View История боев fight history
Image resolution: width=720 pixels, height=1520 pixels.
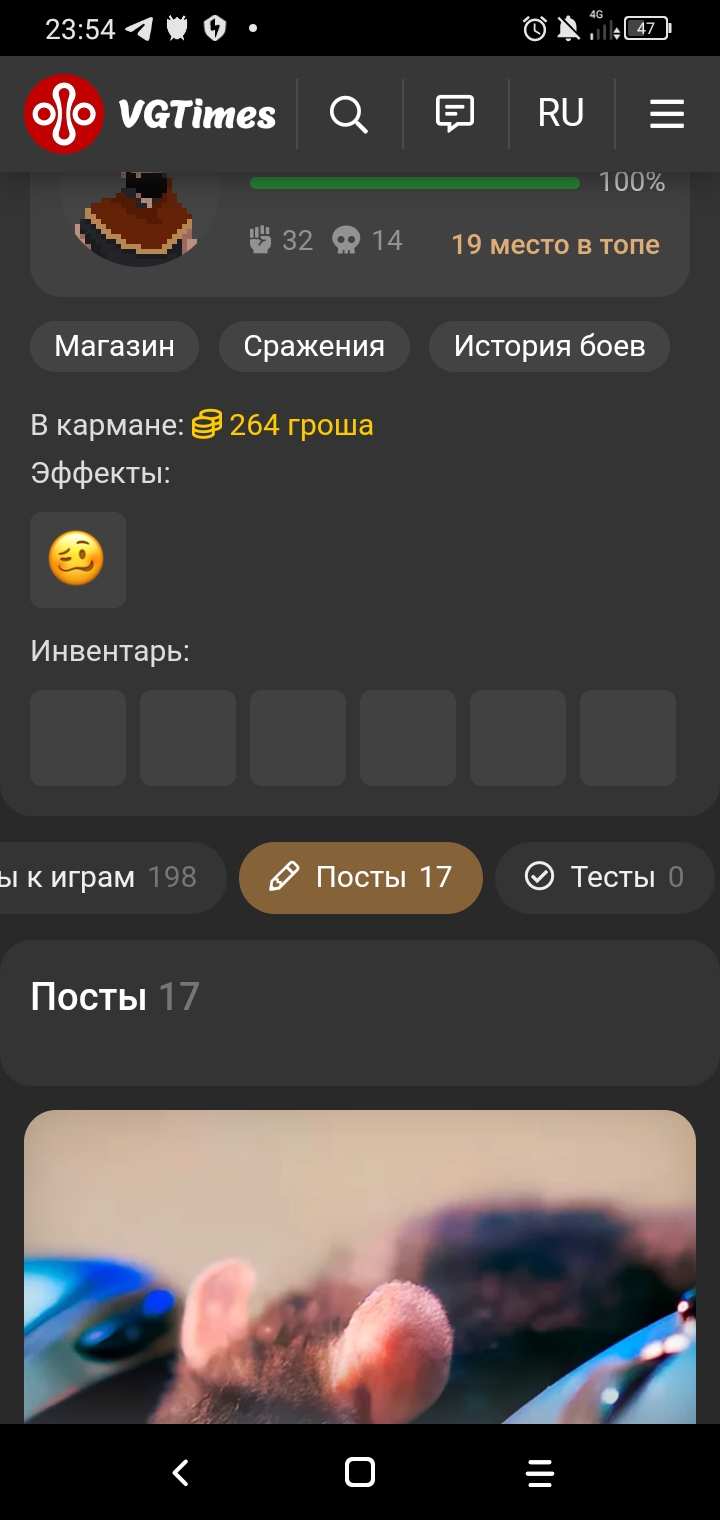(549, 346)
